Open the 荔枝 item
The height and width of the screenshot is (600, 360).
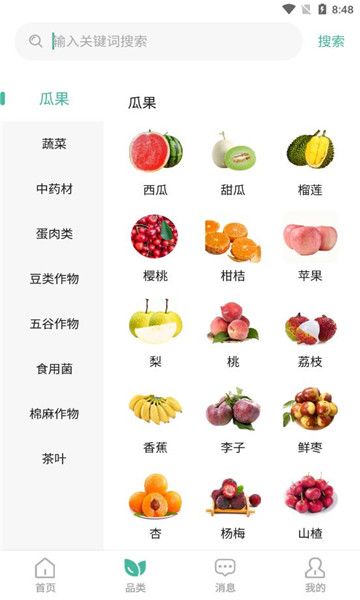310,335
